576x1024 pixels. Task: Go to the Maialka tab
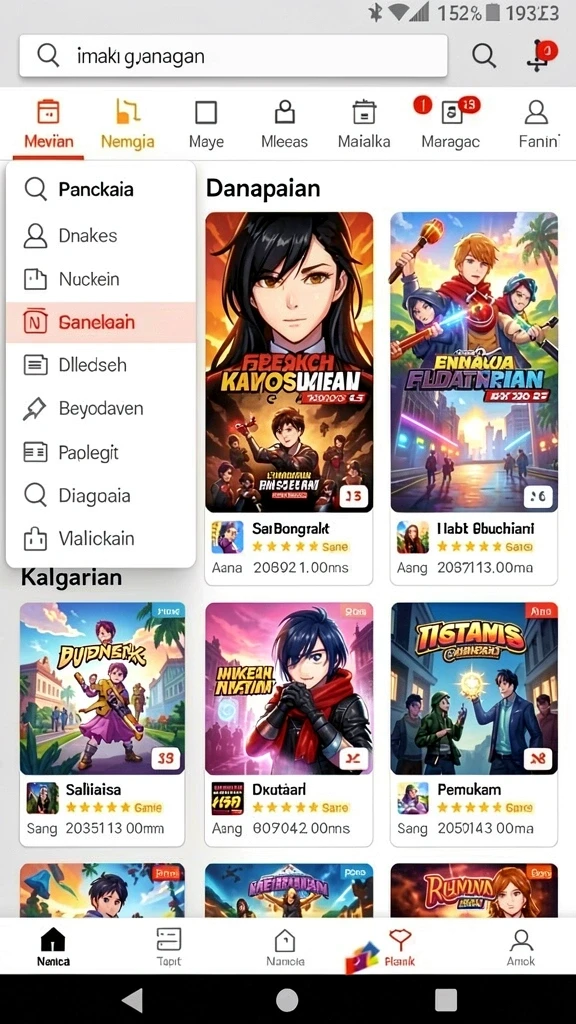point(364,125)
